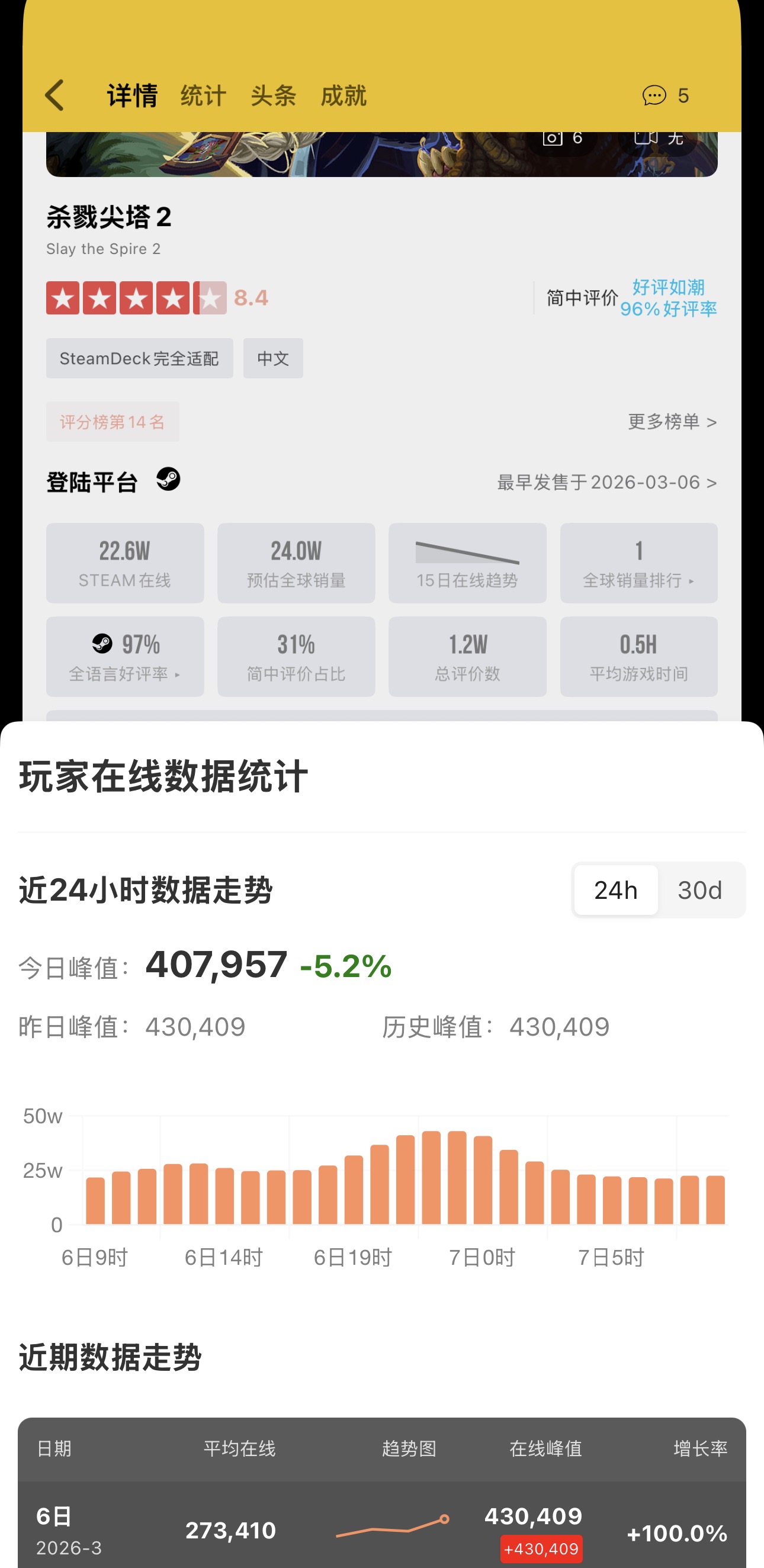Viewport: 764px width, 1568px height.
Task: Open the 全球销量排行 card
Action: pyautogui.click(x=638, y=563)
